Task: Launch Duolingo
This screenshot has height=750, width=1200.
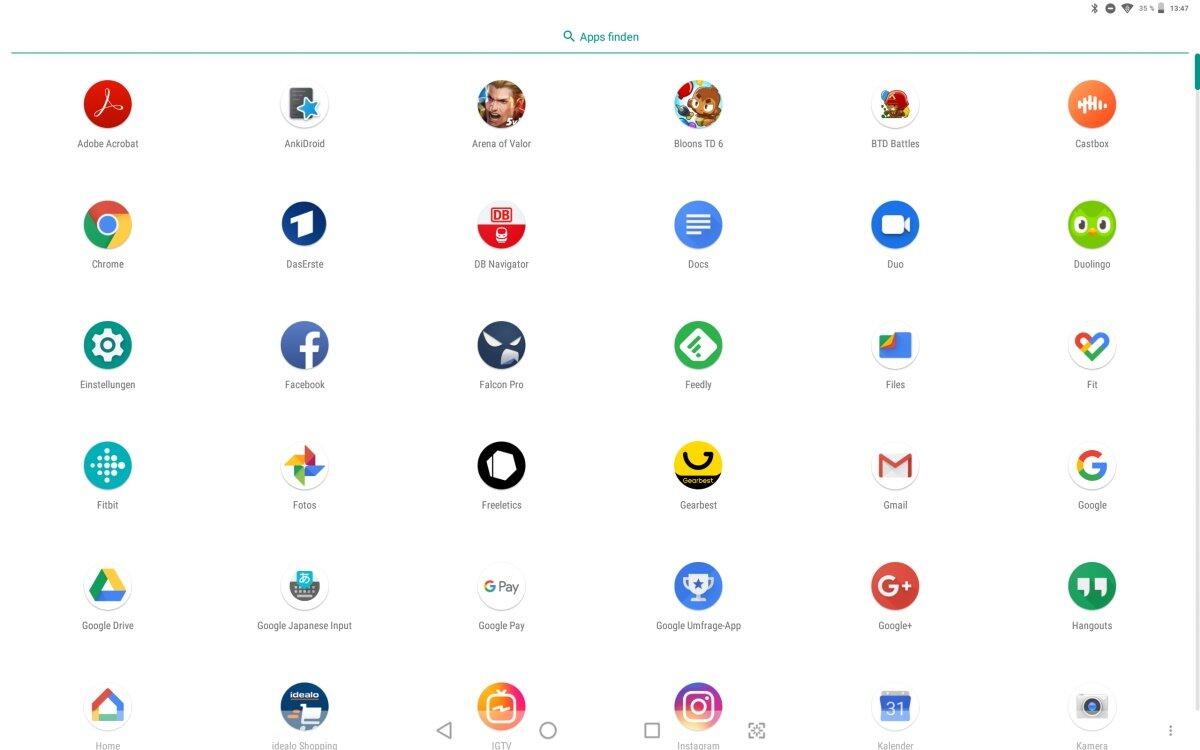Action: coord(1092,225)
